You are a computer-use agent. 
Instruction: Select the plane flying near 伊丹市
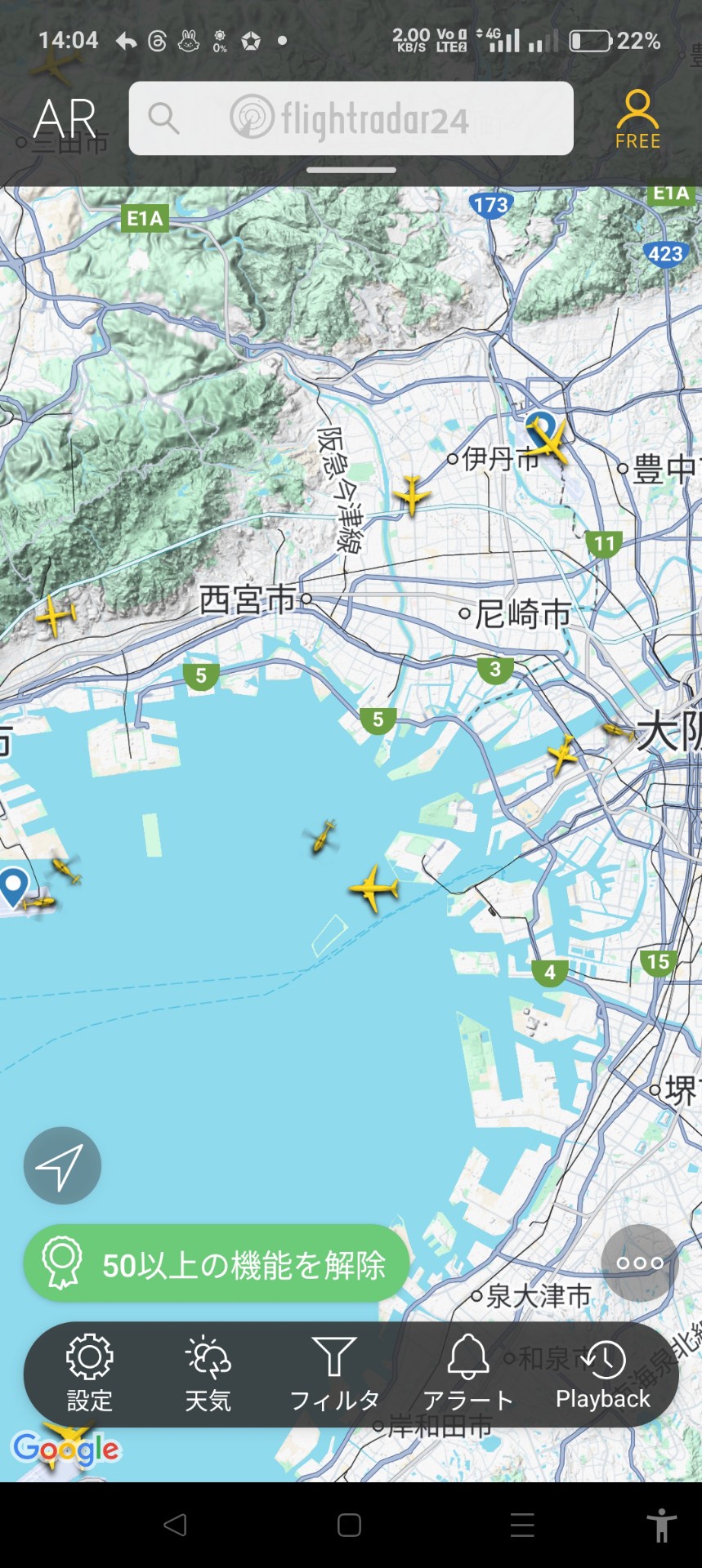pos(411,495)
